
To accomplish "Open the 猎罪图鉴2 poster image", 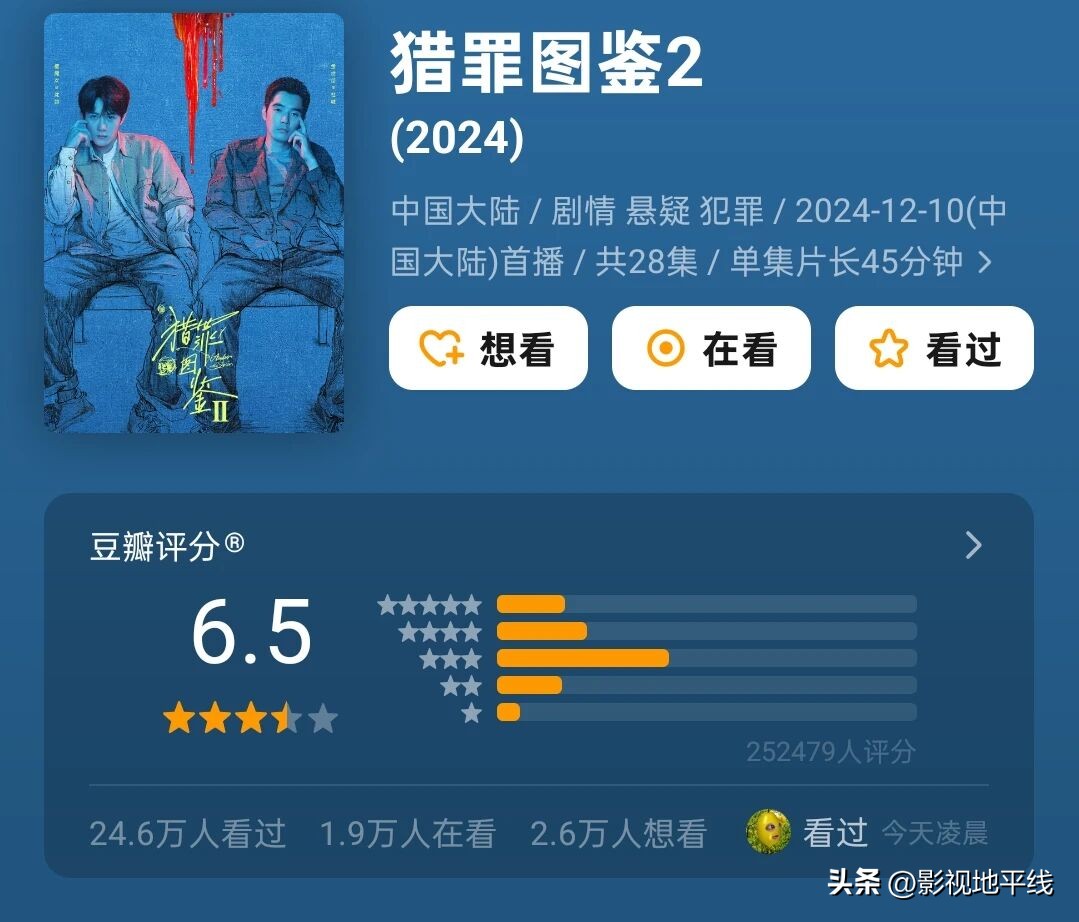I will point(193,222).
